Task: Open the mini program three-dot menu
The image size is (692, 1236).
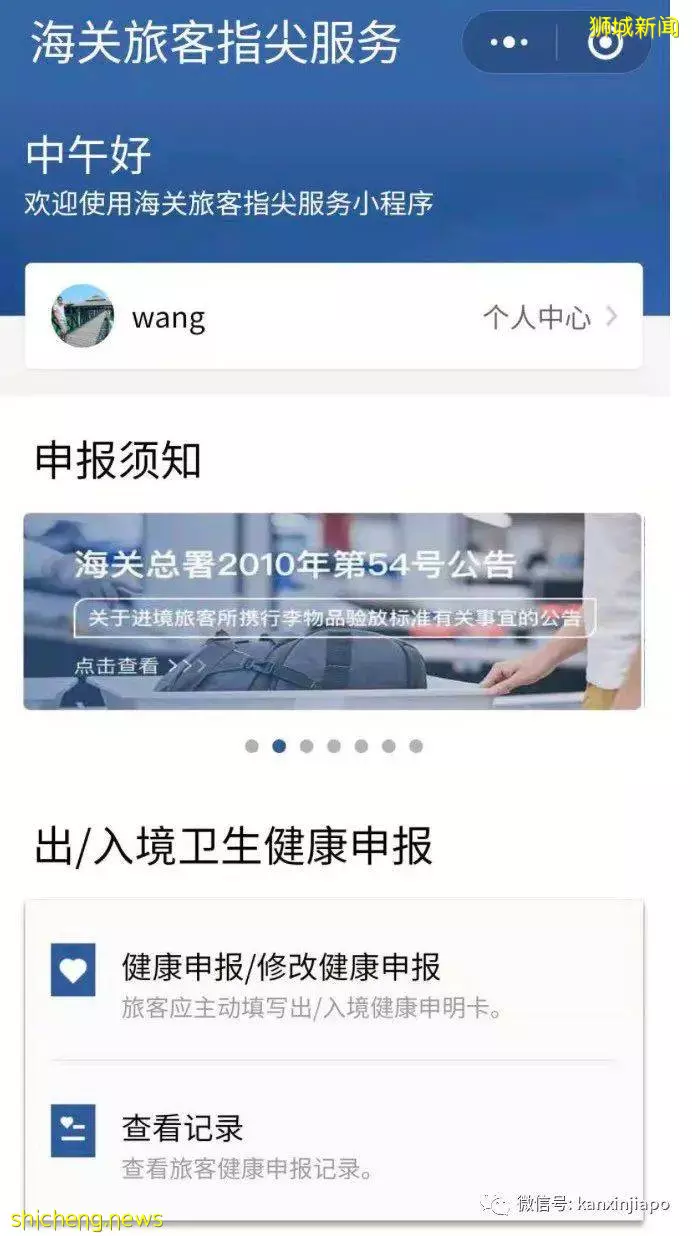Action: pos(509,42)
